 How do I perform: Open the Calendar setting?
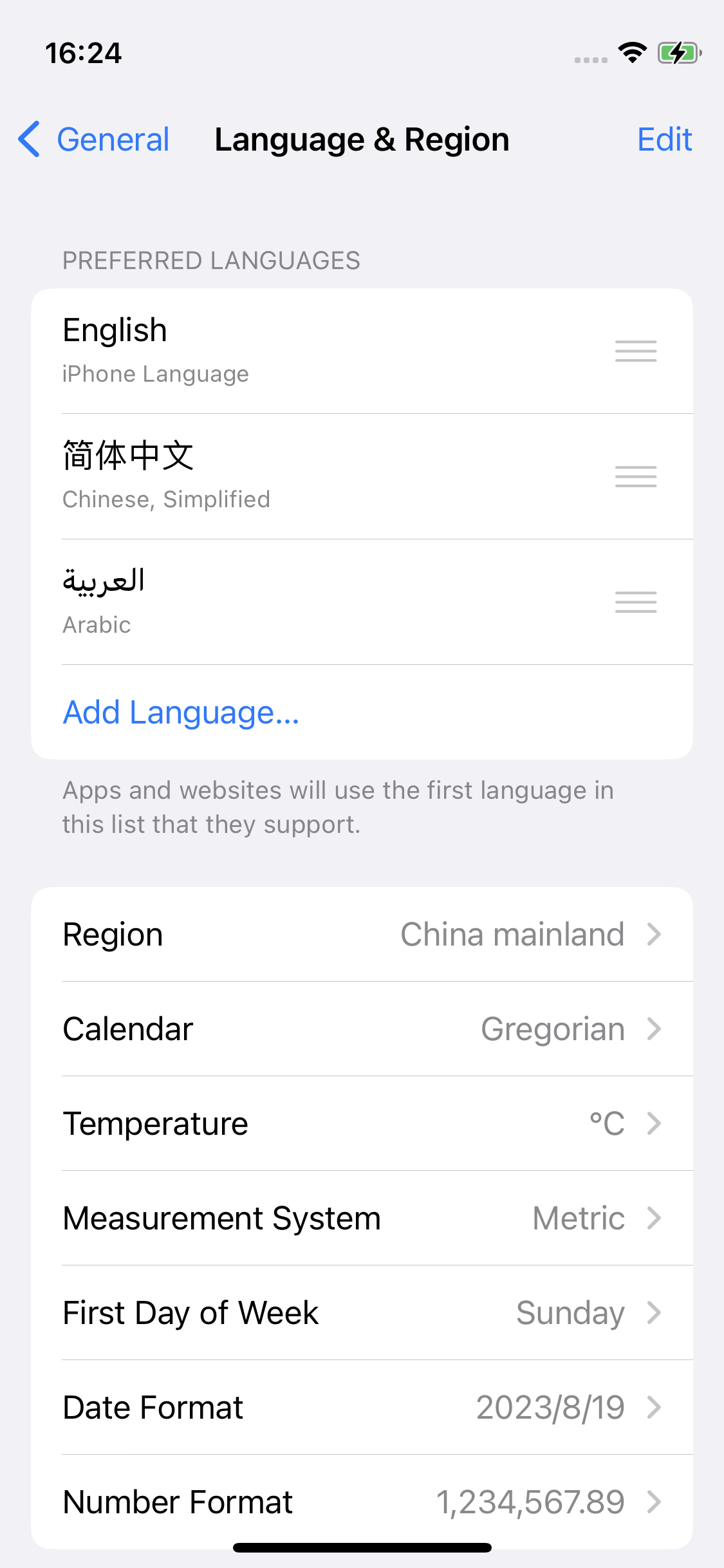(362, 1029)
